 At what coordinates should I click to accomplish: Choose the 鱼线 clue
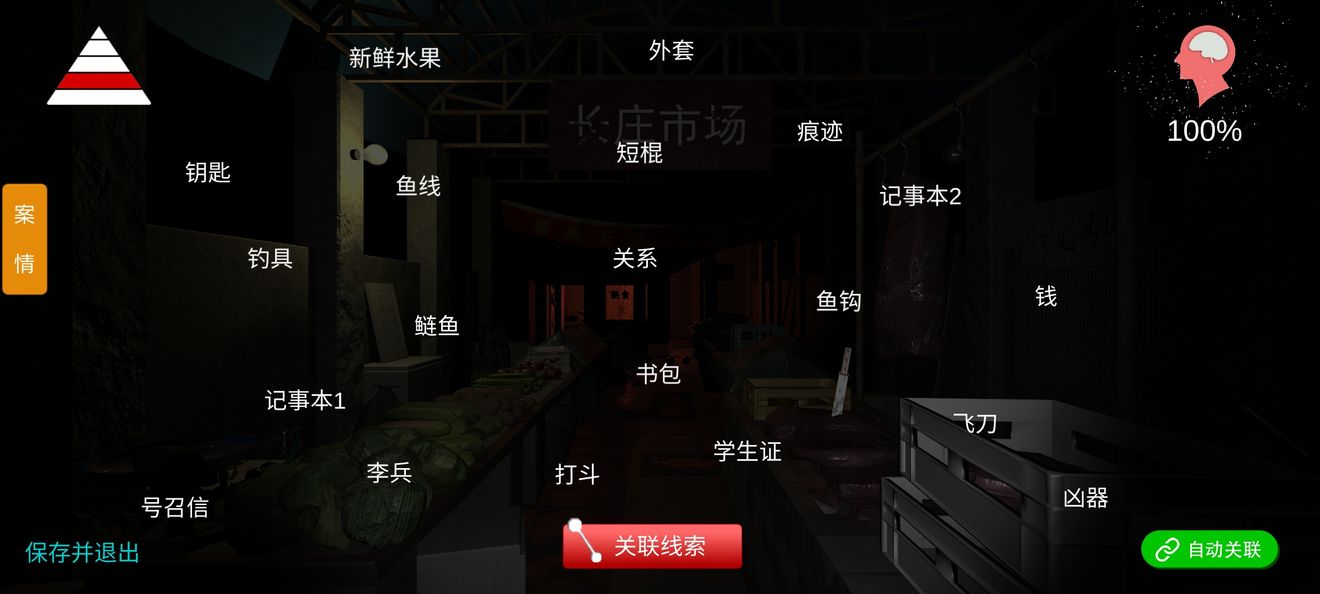pos(418,186)
